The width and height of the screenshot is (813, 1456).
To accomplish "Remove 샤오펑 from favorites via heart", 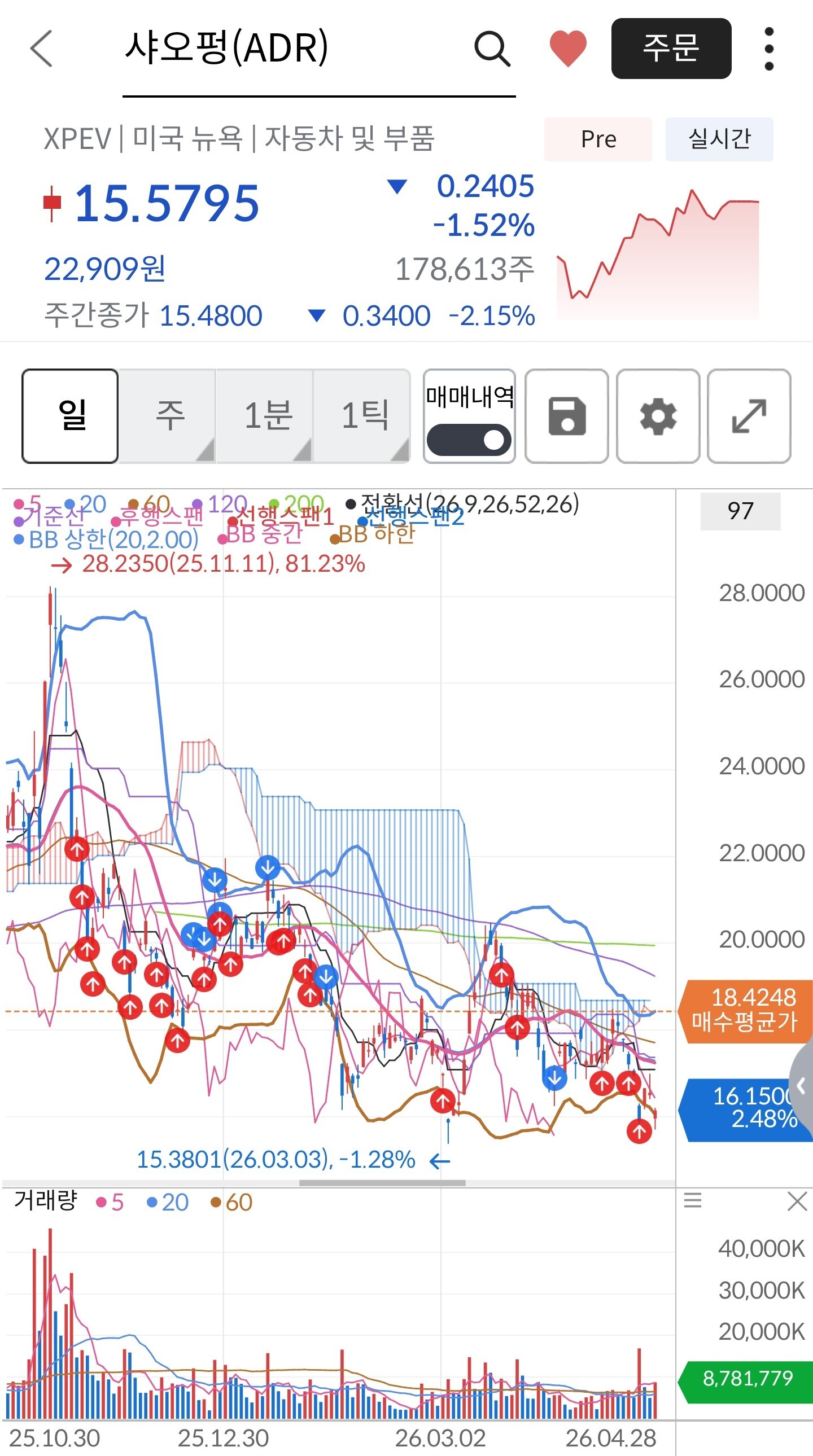I will pyautogui.click(x=567, y=49).
